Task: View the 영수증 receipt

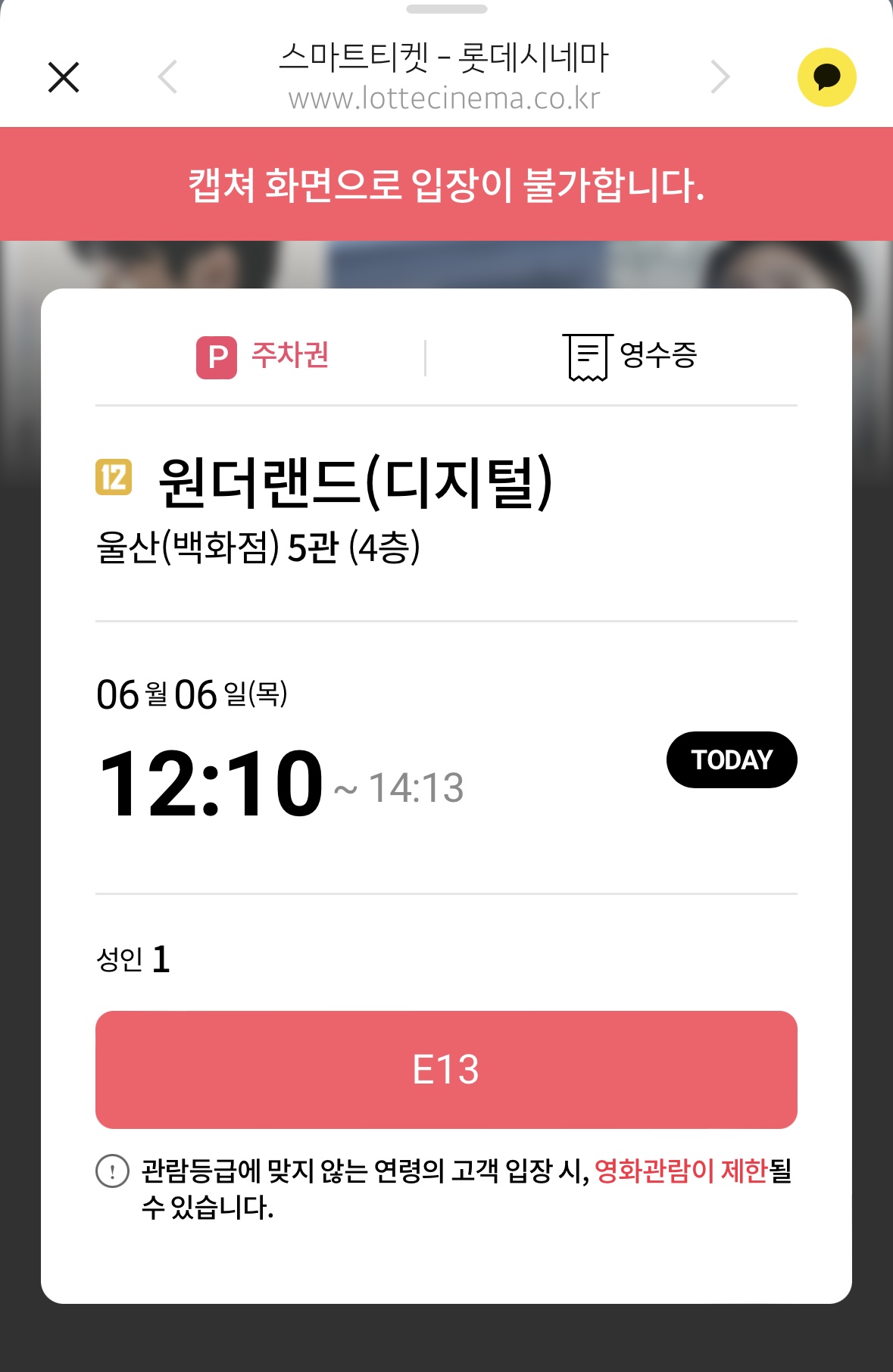Action: coord(629,357)
